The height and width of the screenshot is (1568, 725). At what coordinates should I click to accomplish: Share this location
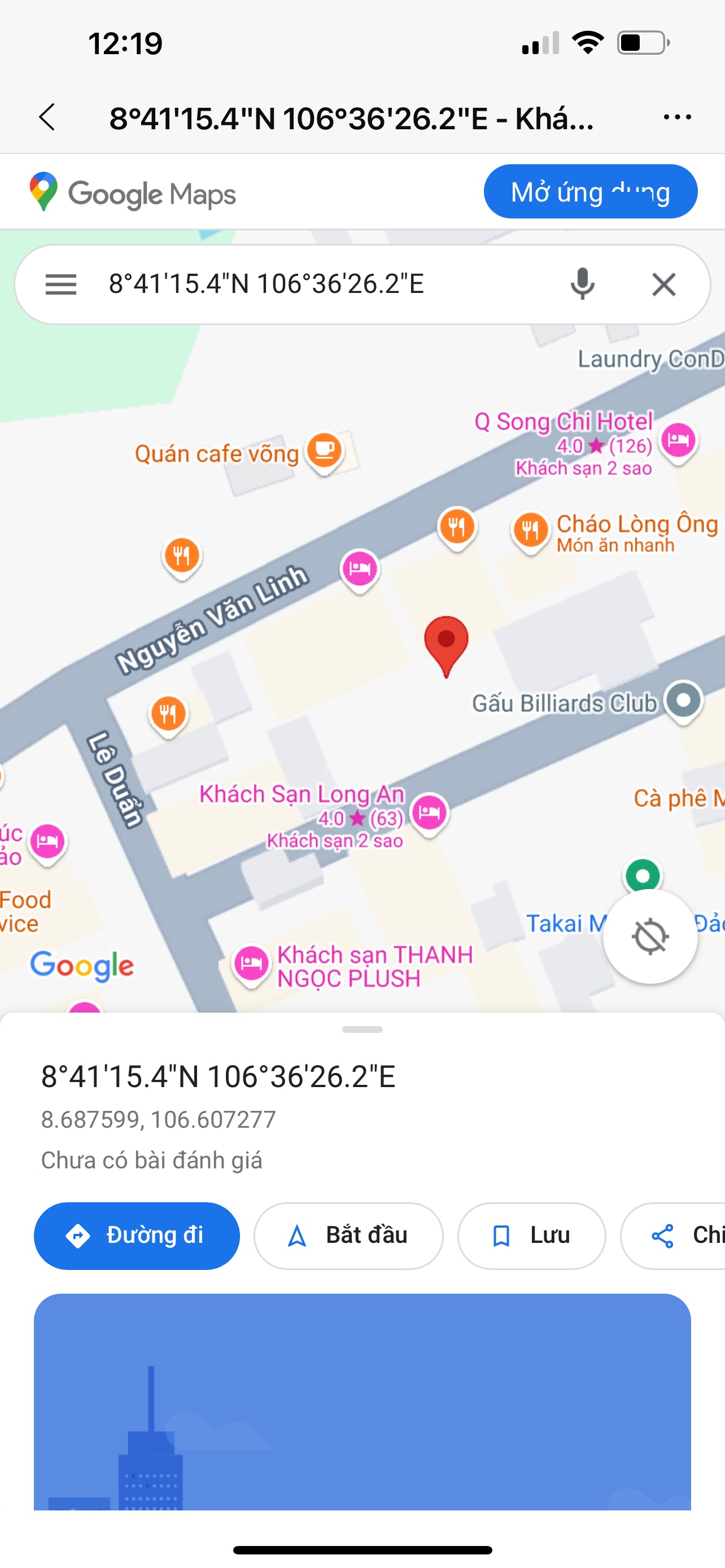pyautogui.click(x=676, y=1236)
